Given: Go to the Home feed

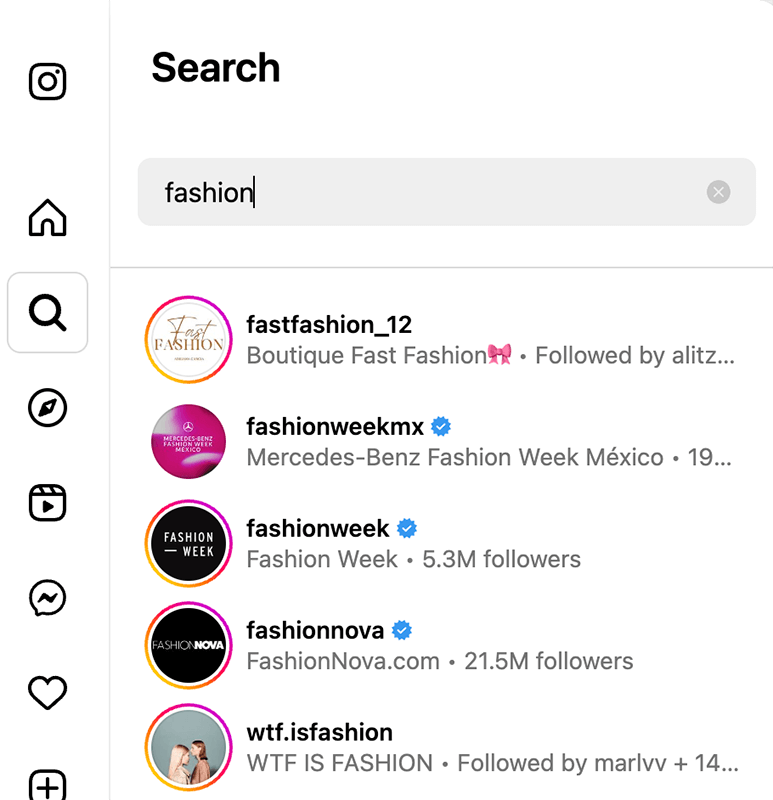Looking at the screenshot, I should [x=47, y=217].
